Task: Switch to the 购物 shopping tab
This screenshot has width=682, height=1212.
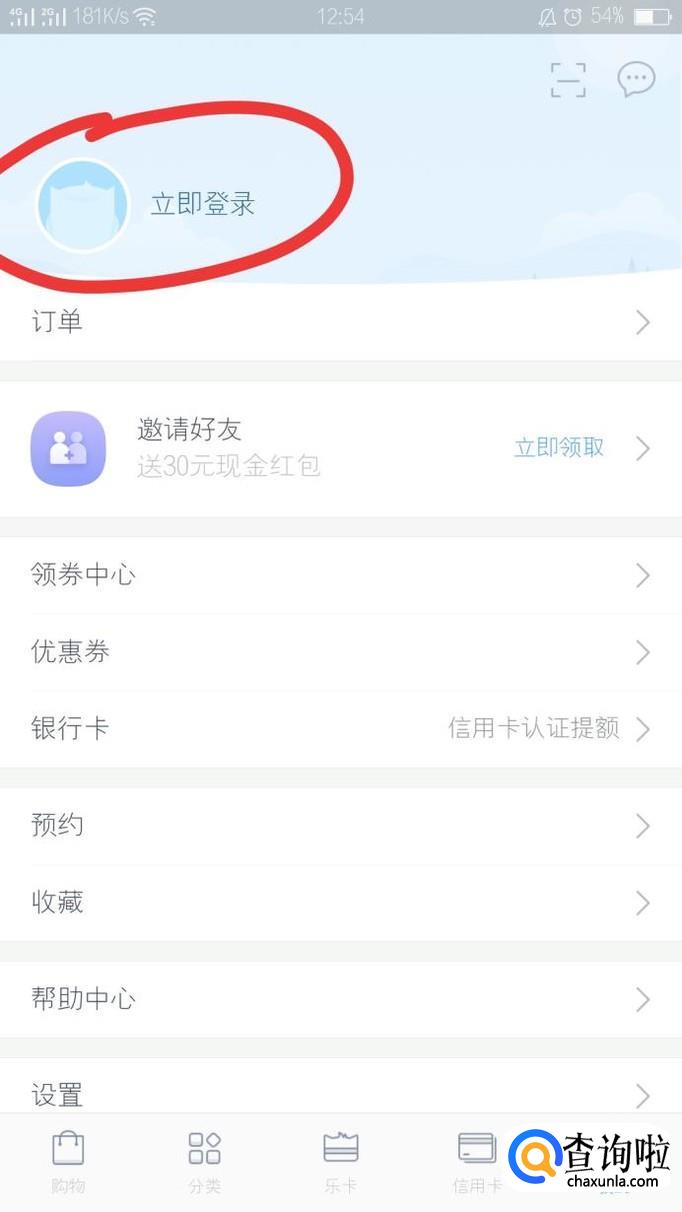Action: point(68,1162)
